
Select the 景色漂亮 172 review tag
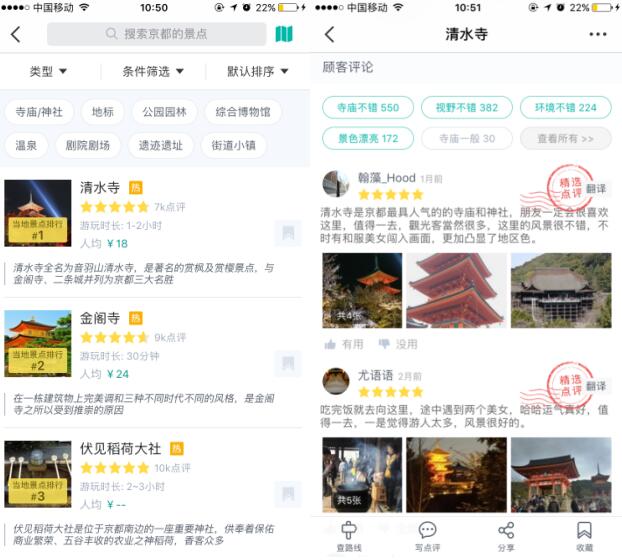pyautogui.click(x=367, y=139)
